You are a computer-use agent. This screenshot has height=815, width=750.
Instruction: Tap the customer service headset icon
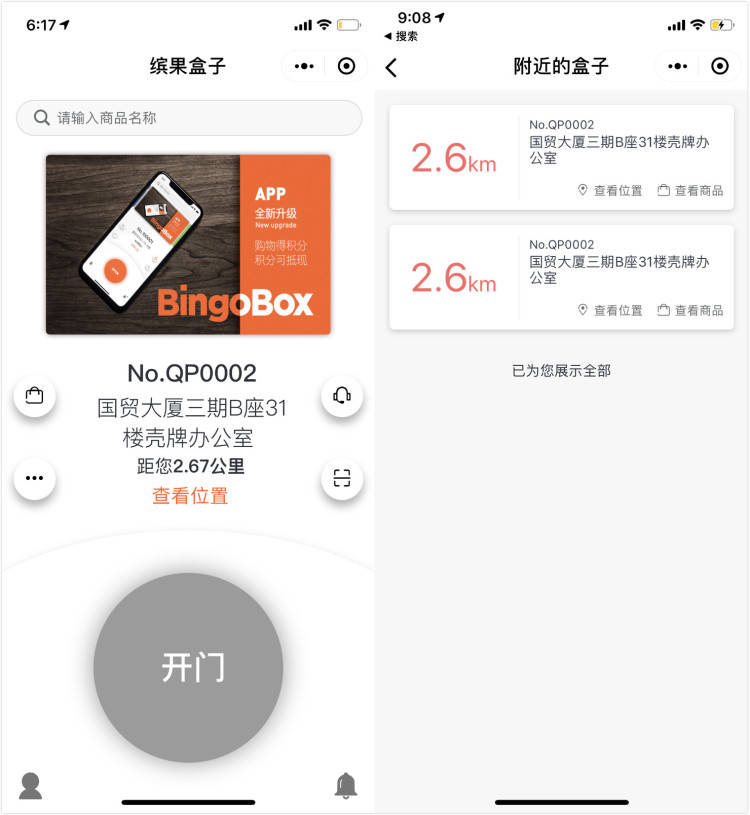point(341,396)
